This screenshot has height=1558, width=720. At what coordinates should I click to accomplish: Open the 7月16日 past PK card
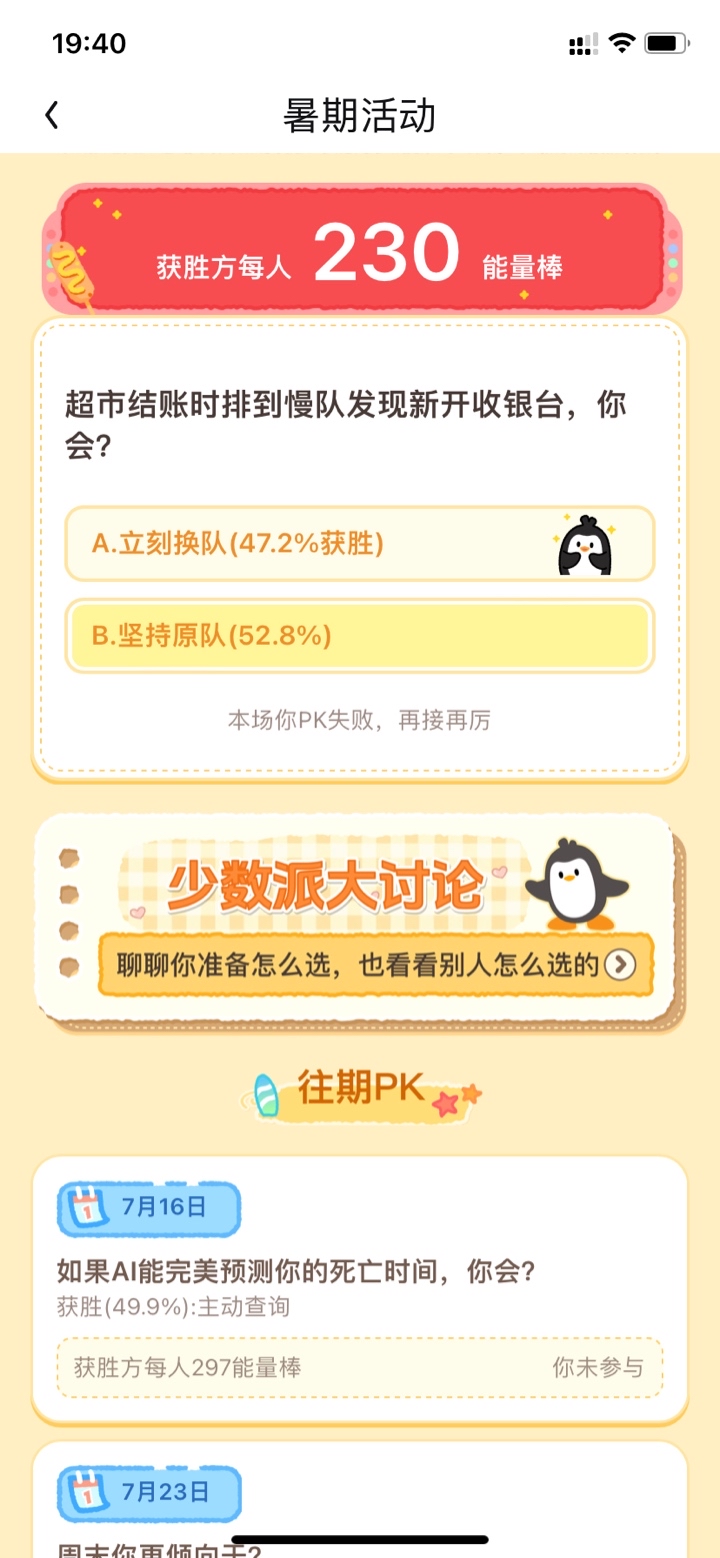[360, 1289]
